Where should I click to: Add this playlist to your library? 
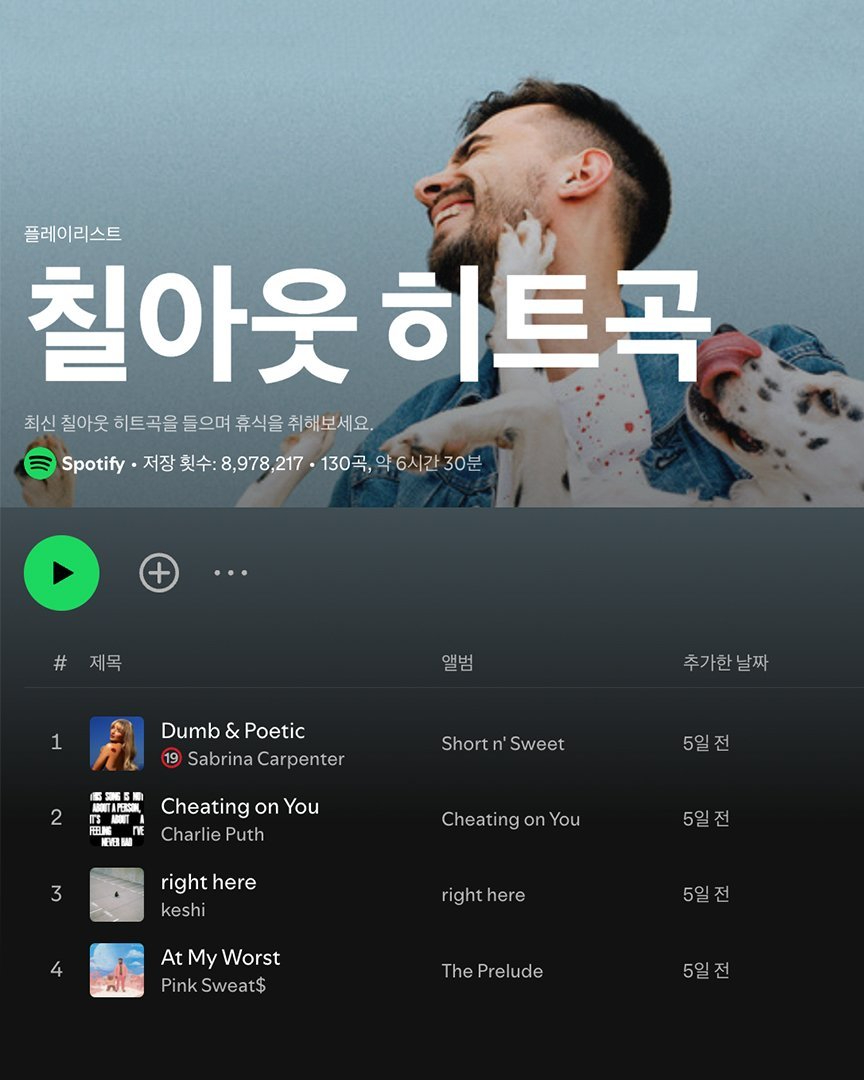(x=159, y=573)
